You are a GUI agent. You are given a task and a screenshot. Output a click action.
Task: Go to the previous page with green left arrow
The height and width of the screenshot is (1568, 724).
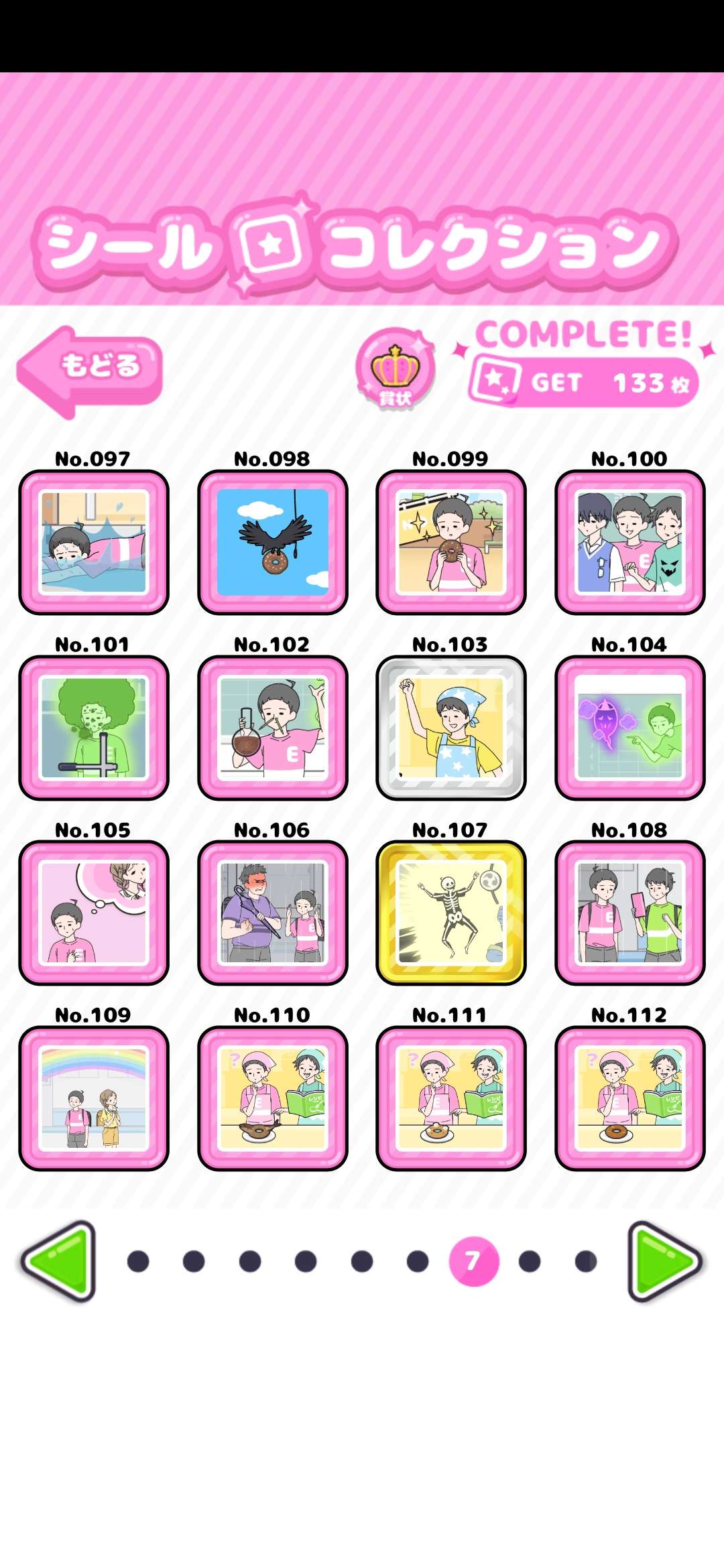59,1260
